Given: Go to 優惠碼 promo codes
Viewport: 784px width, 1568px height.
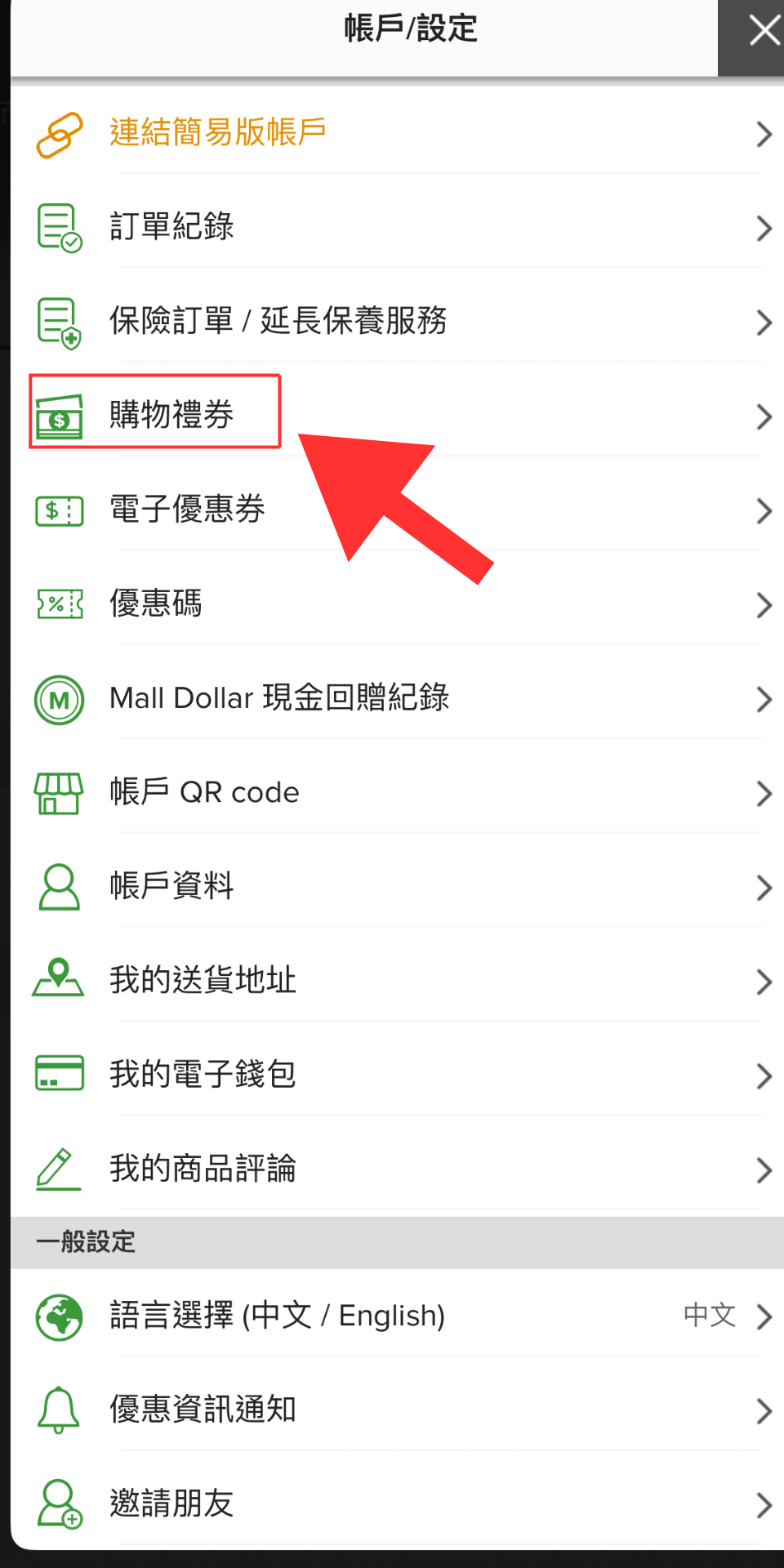Looking at the screenshot, I should [x=392, y=604].
